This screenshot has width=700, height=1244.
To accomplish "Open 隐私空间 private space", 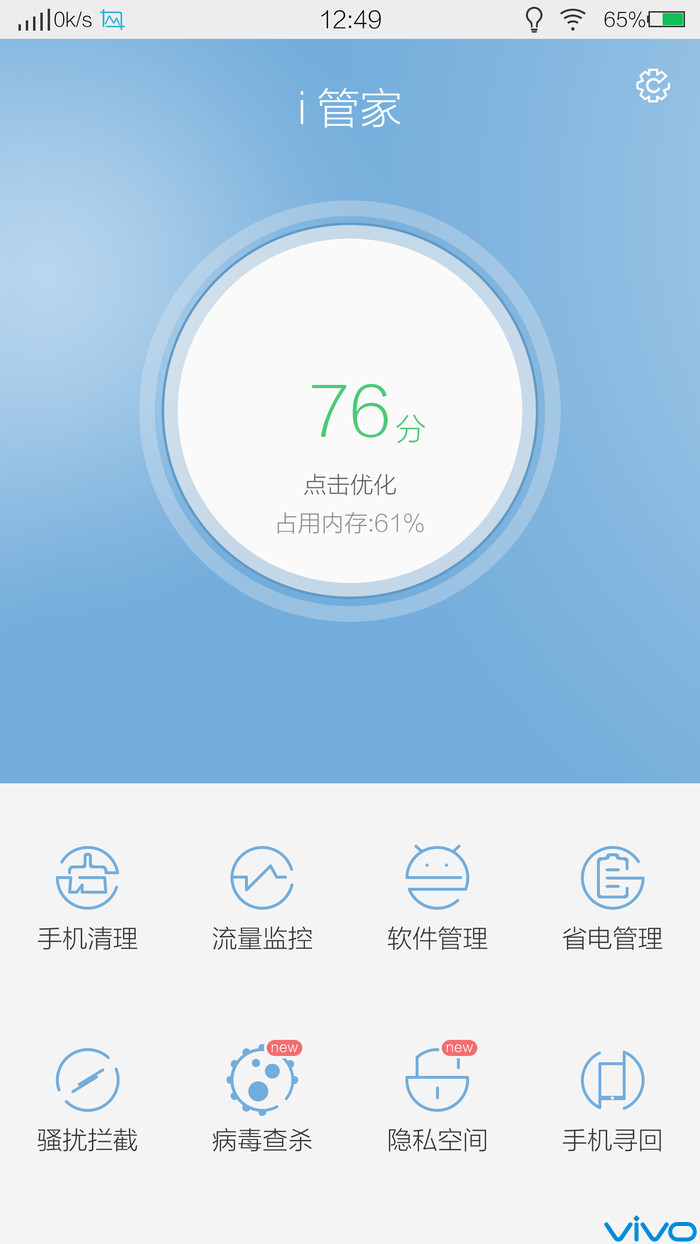I will coord(437,1099).
